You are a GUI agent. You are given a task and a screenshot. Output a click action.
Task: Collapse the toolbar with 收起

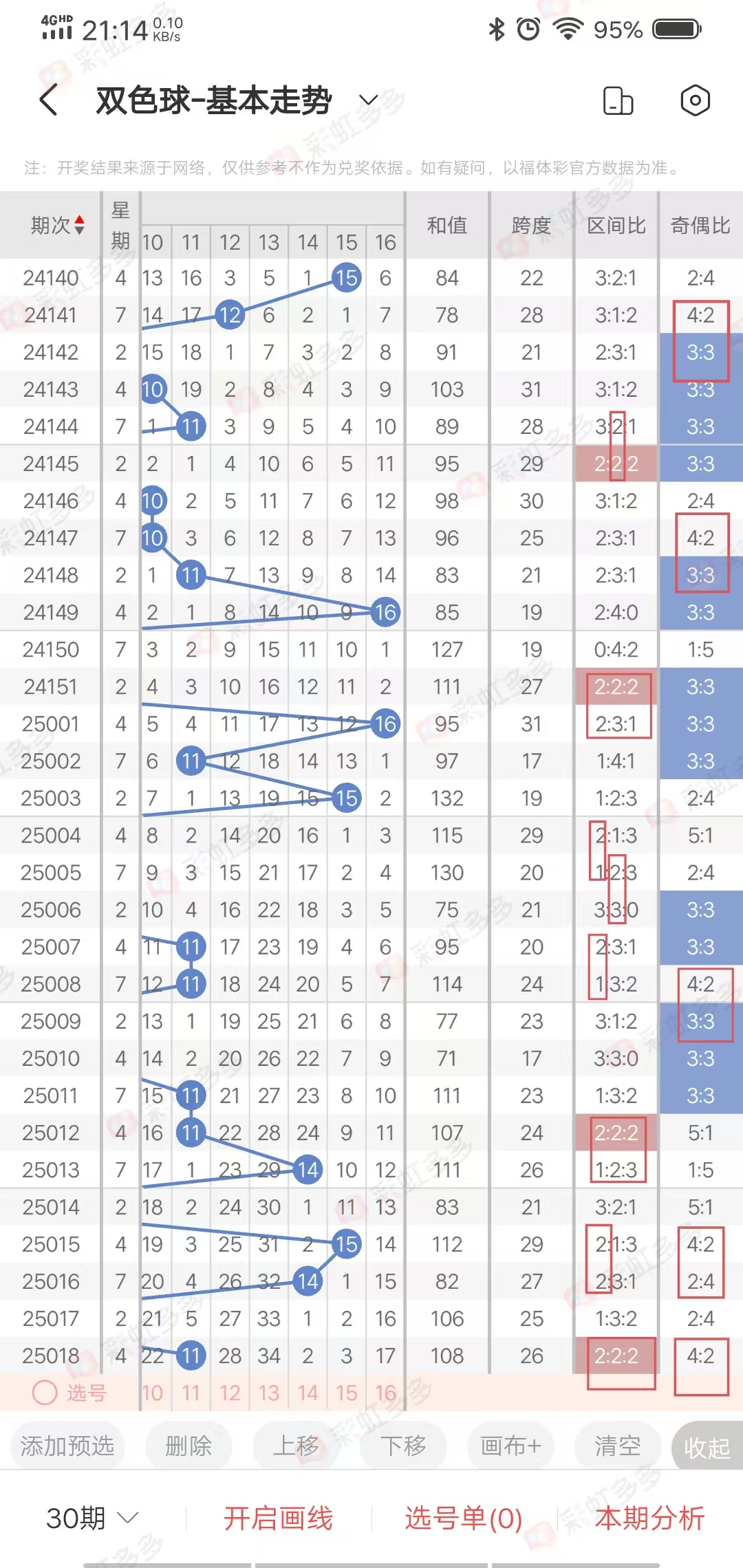pyautogui.click(x=707, y=1447)
